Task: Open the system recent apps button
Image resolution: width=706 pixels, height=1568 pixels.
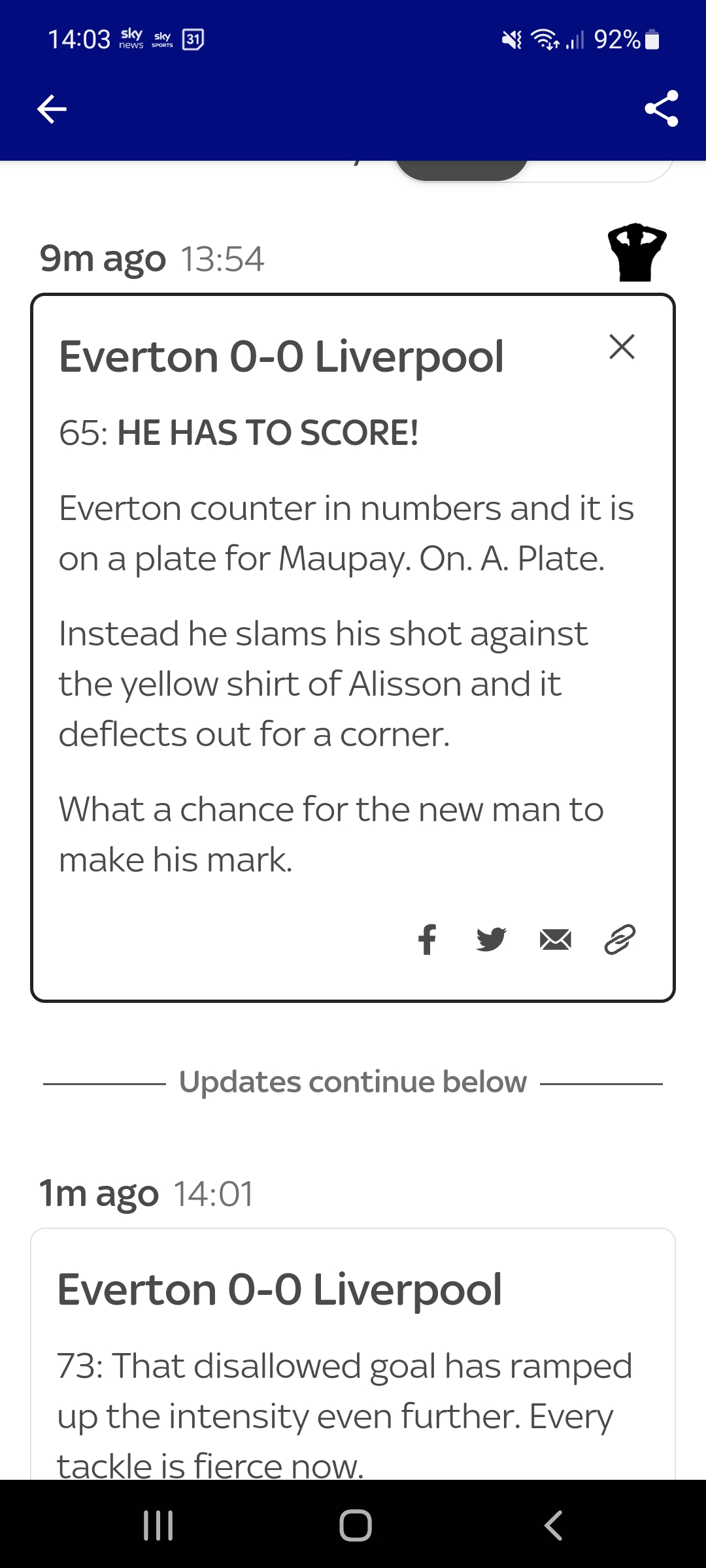Action: pos(158,1525)
